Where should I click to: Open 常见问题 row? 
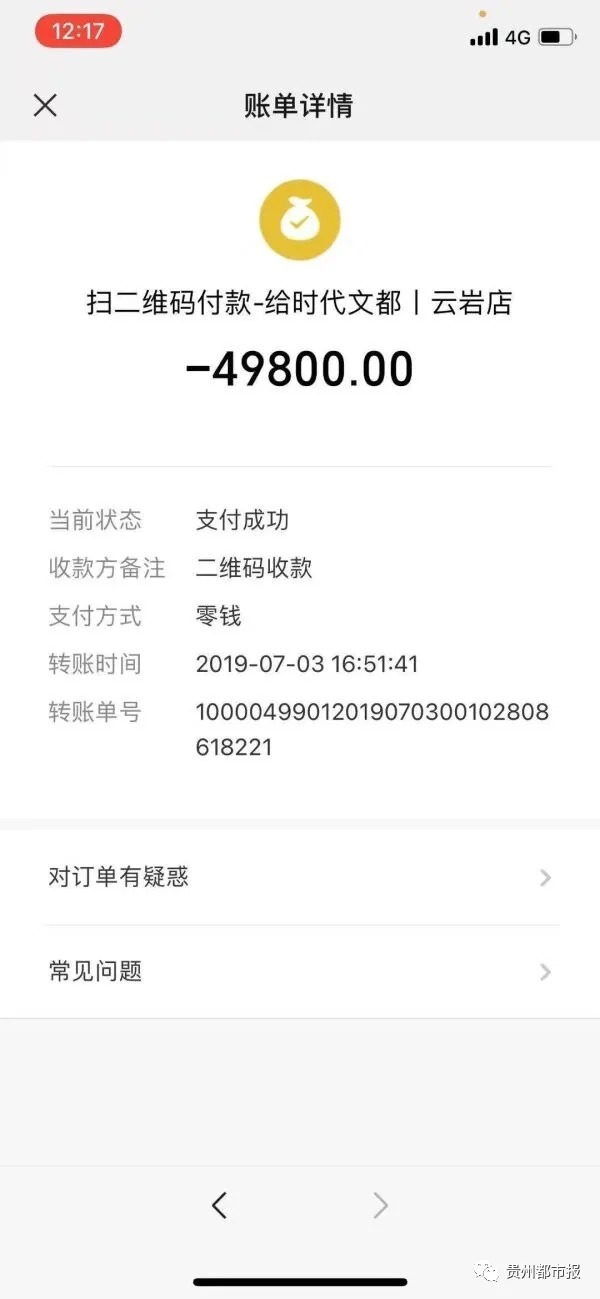click(298, 971)
